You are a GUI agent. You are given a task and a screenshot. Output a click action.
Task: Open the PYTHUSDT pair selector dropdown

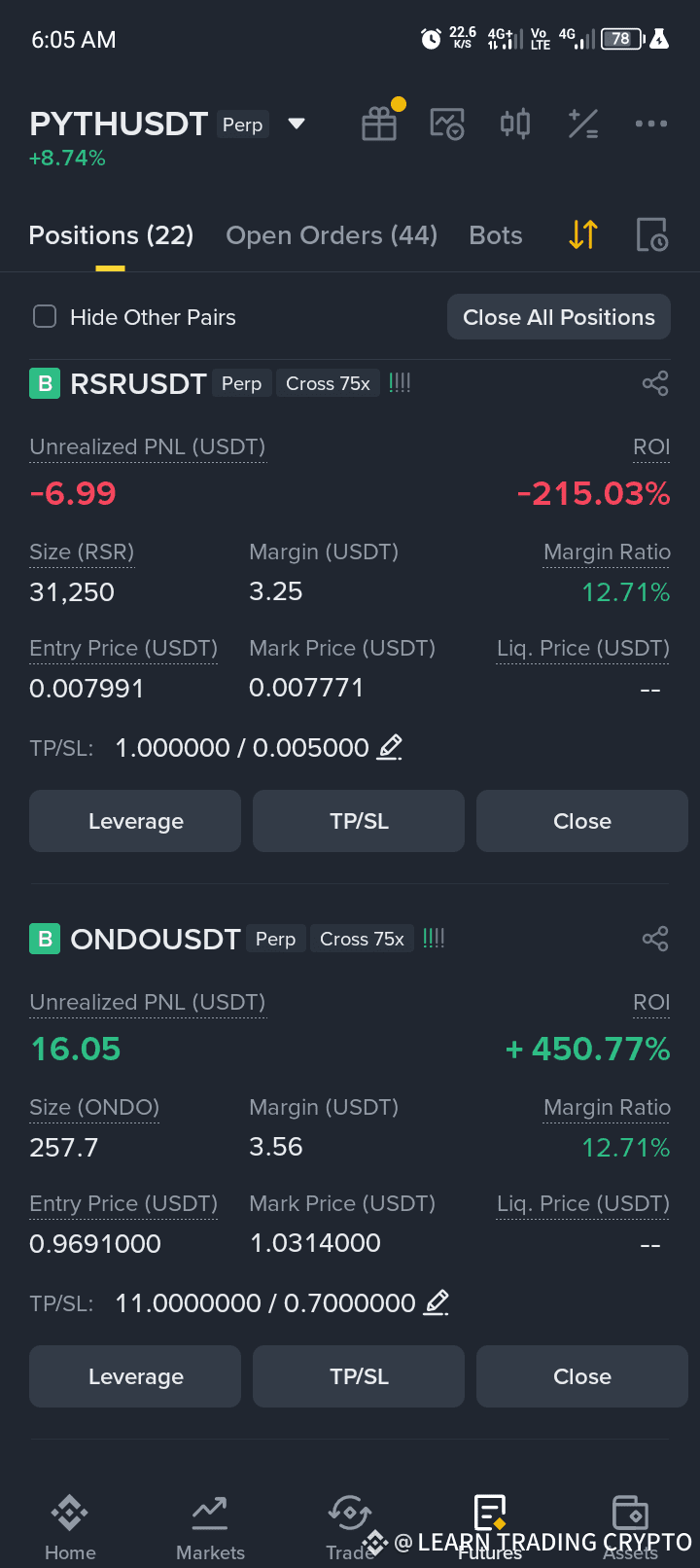(296, 124)
